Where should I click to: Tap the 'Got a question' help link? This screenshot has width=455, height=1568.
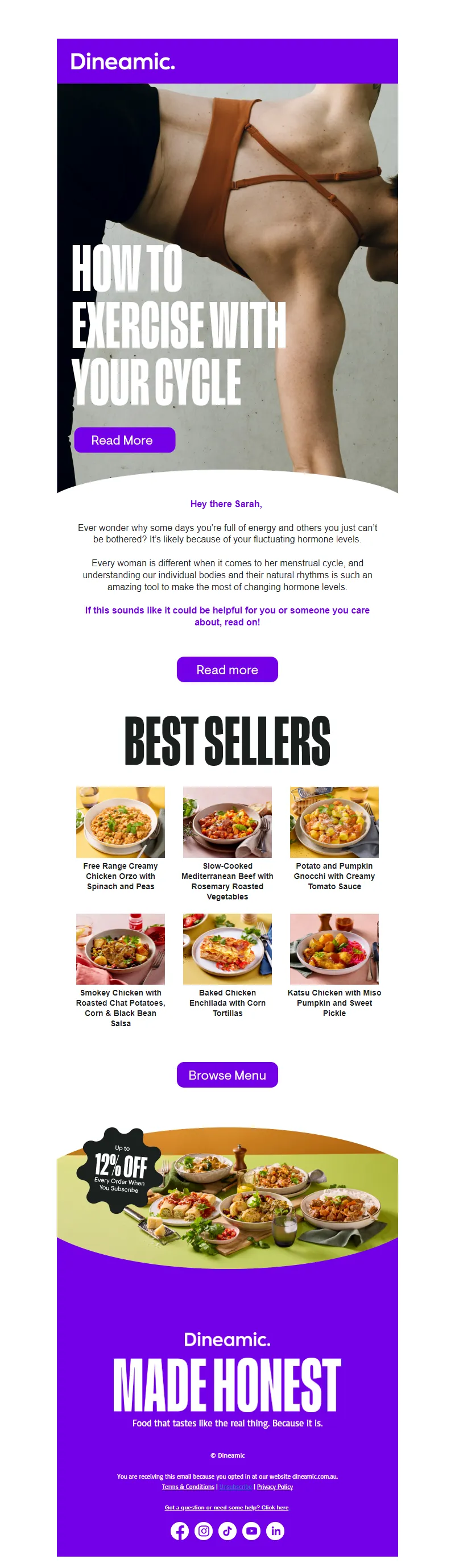(x=226, y=1507)
